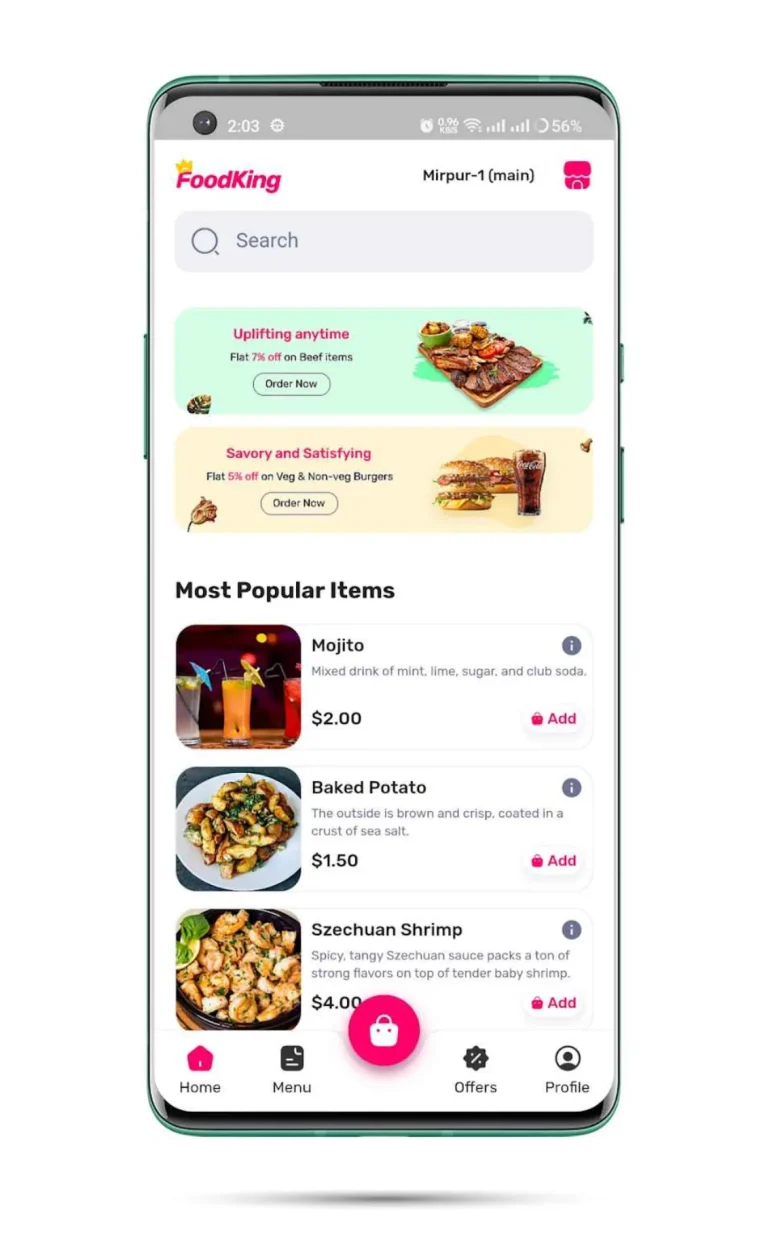View info for Mojito

point(571,646)
